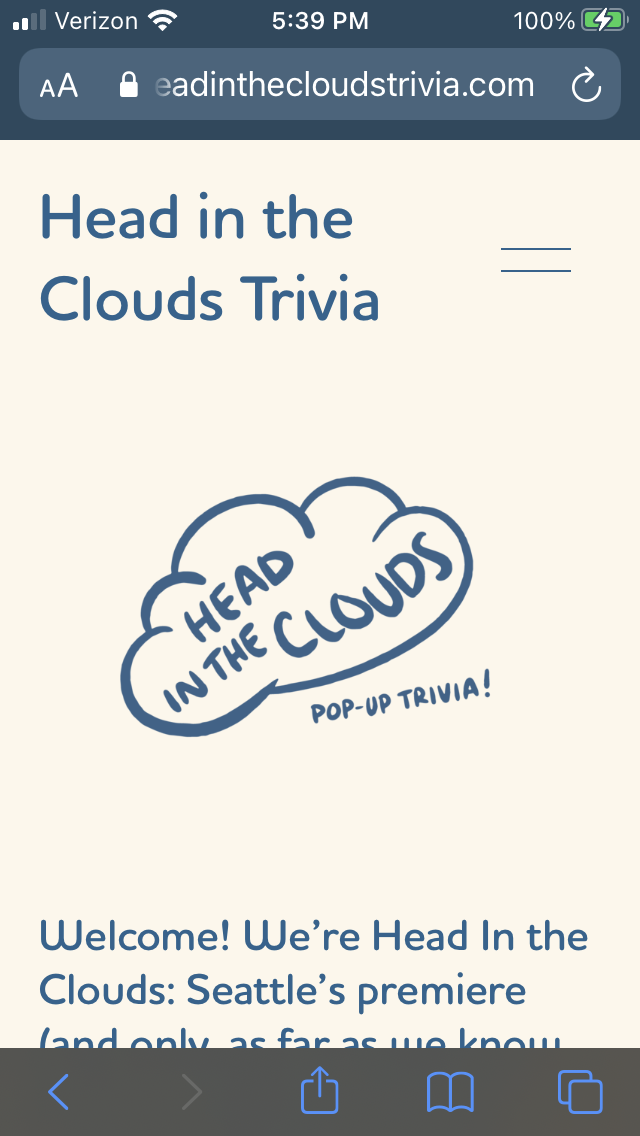Open the share sheet
The image size is (640, 1136).
click(320, 1088)
